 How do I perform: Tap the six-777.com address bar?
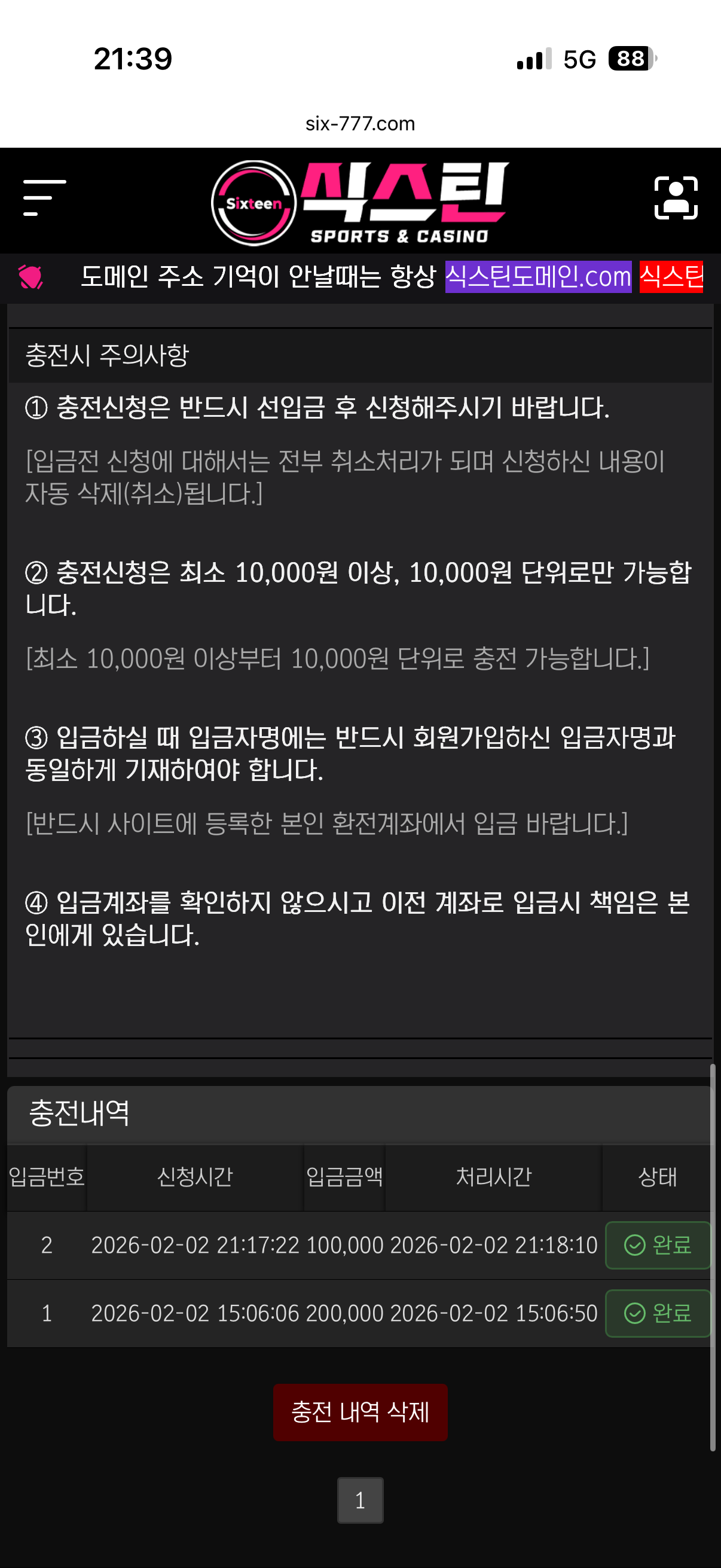point(360,124)
